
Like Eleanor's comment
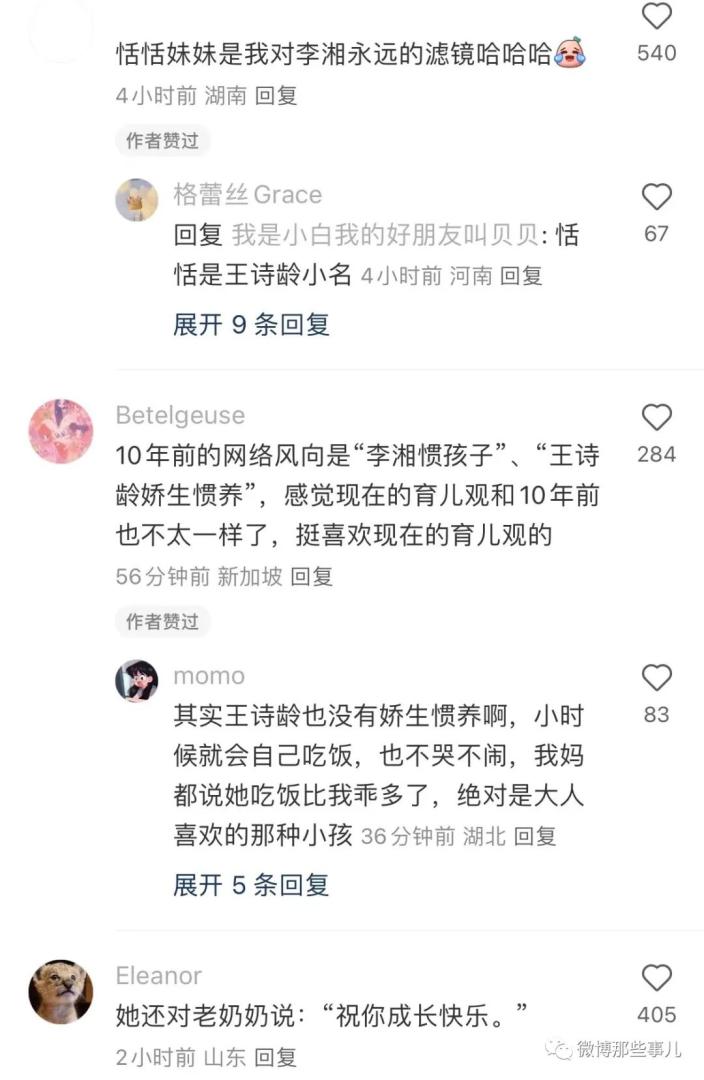656,977
